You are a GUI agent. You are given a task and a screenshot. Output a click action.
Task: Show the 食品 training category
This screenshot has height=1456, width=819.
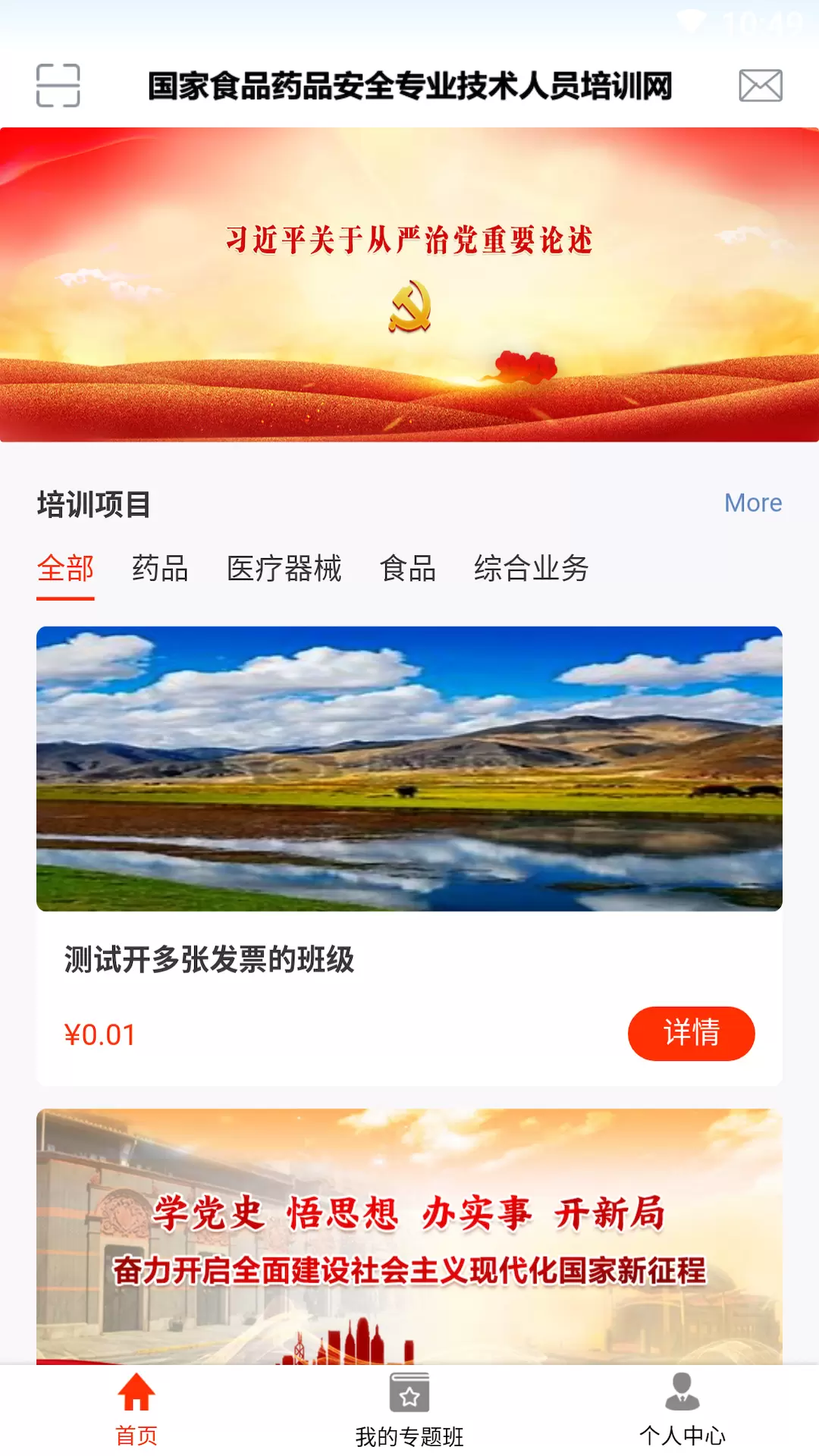point(408,569)
